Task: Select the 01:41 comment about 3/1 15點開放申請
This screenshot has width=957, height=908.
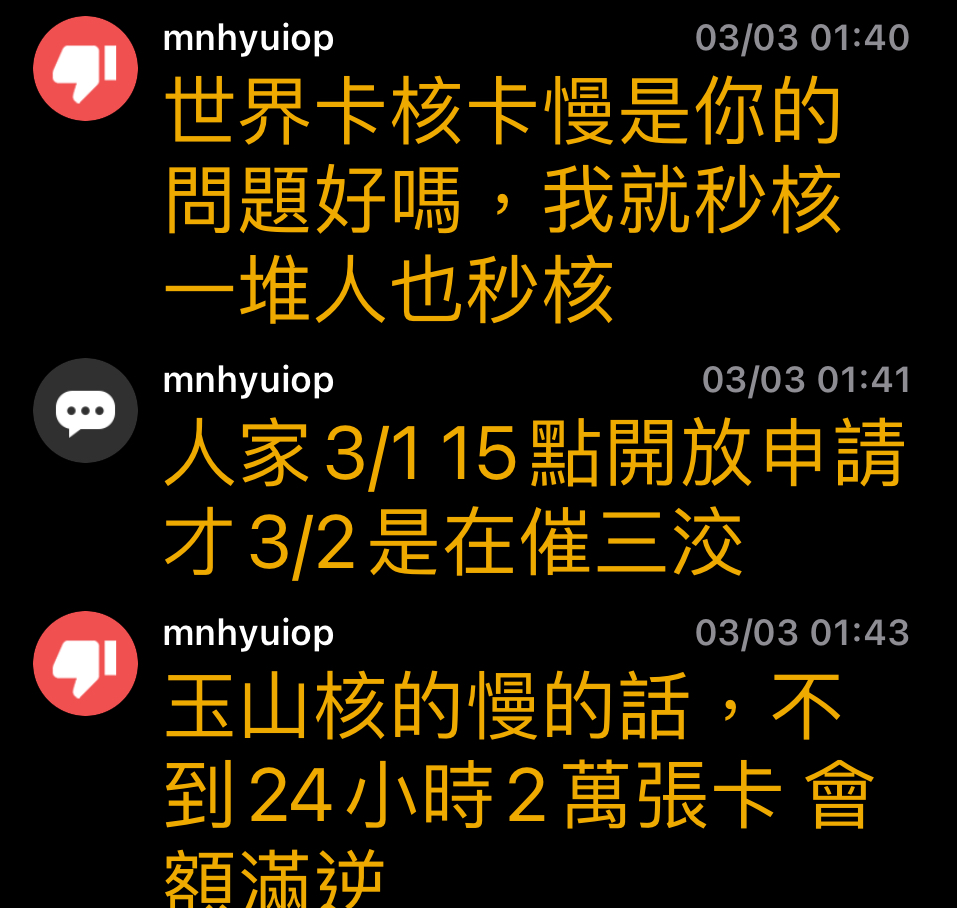Action: 532,498
